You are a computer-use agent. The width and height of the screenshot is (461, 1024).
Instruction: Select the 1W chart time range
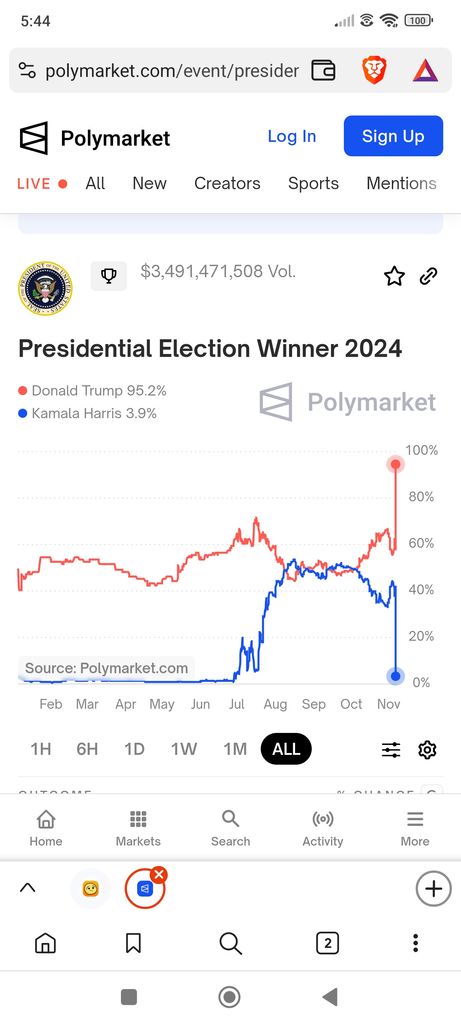pos(183,749)
